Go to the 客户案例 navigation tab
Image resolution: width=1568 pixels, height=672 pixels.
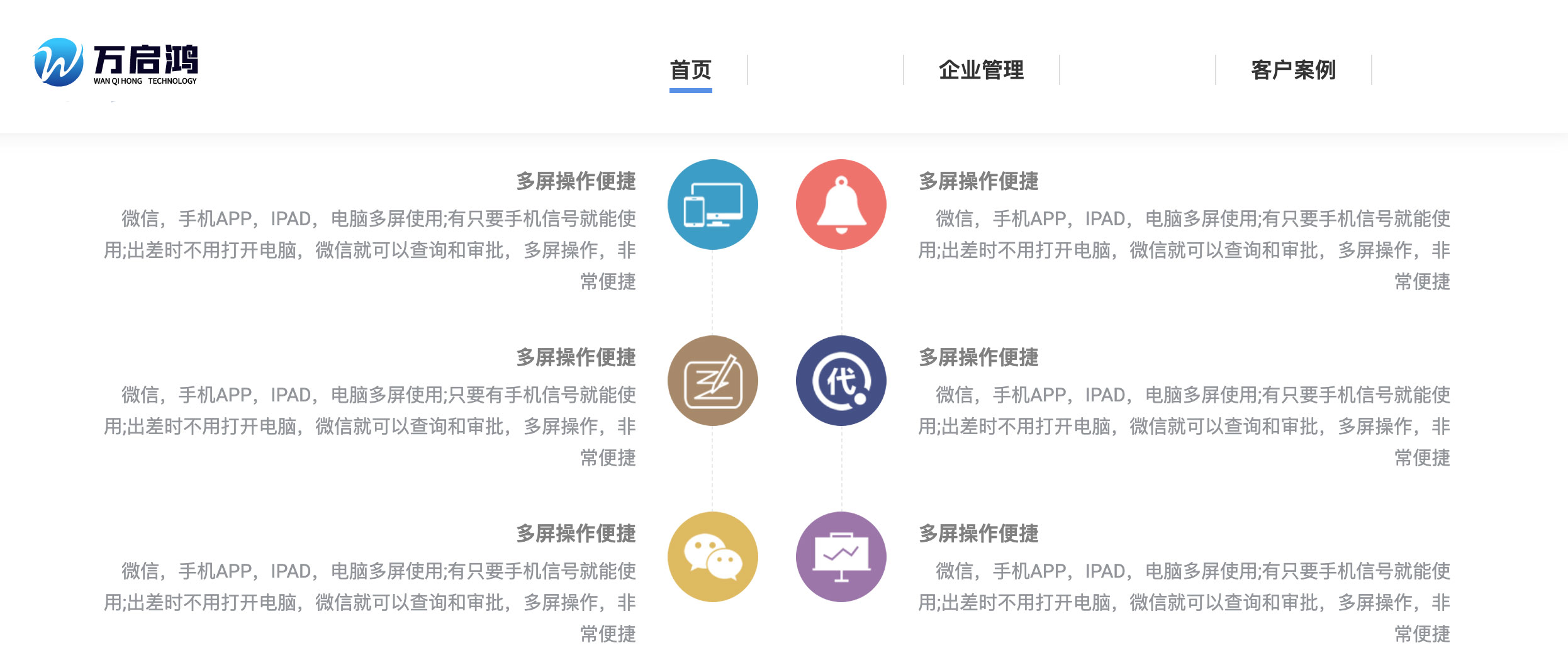[1293, 70]
